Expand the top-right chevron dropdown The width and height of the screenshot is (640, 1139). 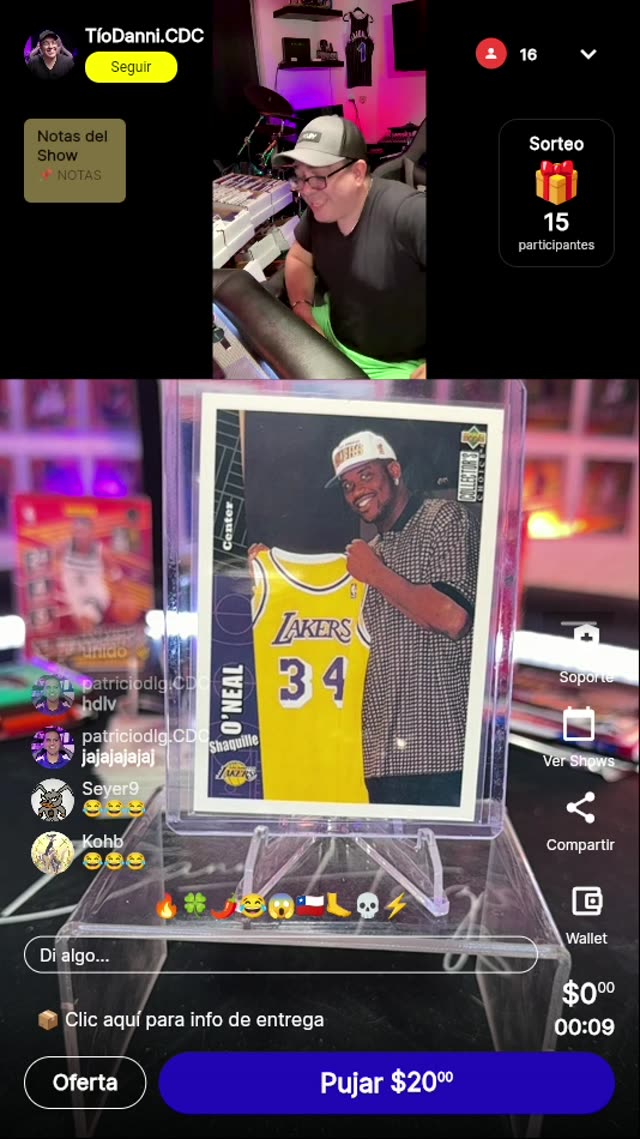tap(588, 54)
